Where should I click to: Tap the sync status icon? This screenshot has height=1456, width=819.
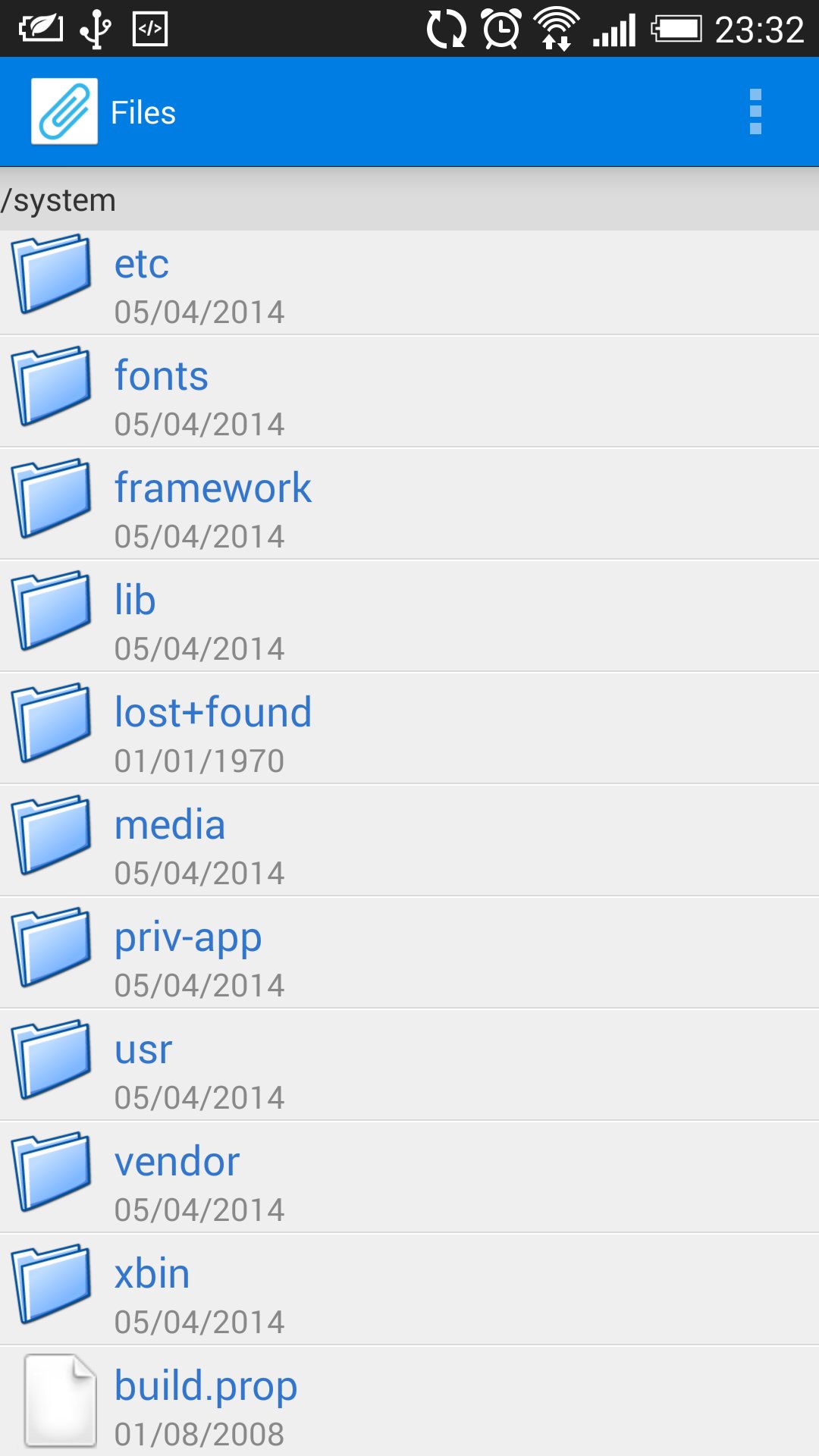click(x=447, y=27)
